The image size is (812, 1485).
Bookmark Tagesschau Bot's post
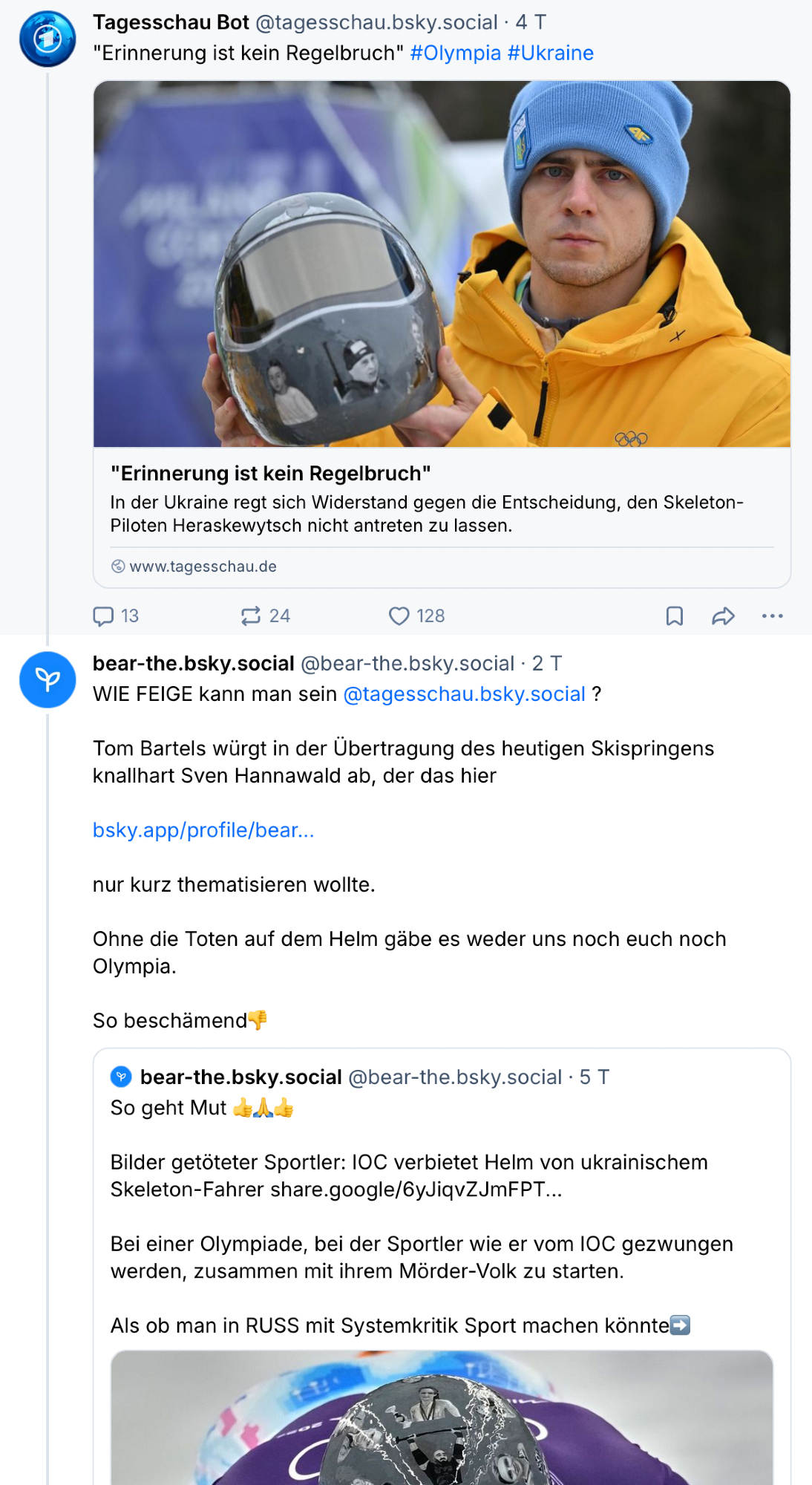[674, 616]
